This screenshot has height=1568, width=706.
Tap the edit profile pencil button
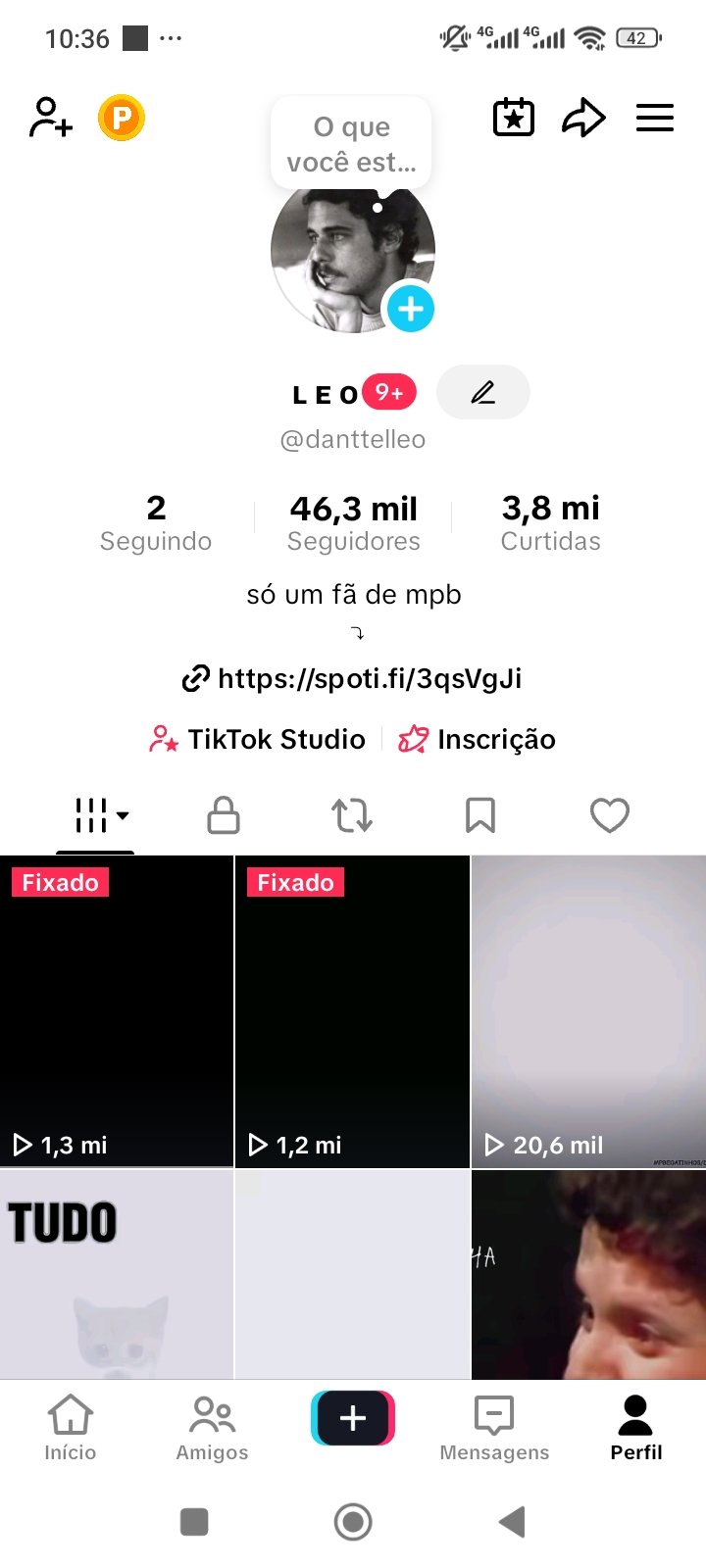482,393
